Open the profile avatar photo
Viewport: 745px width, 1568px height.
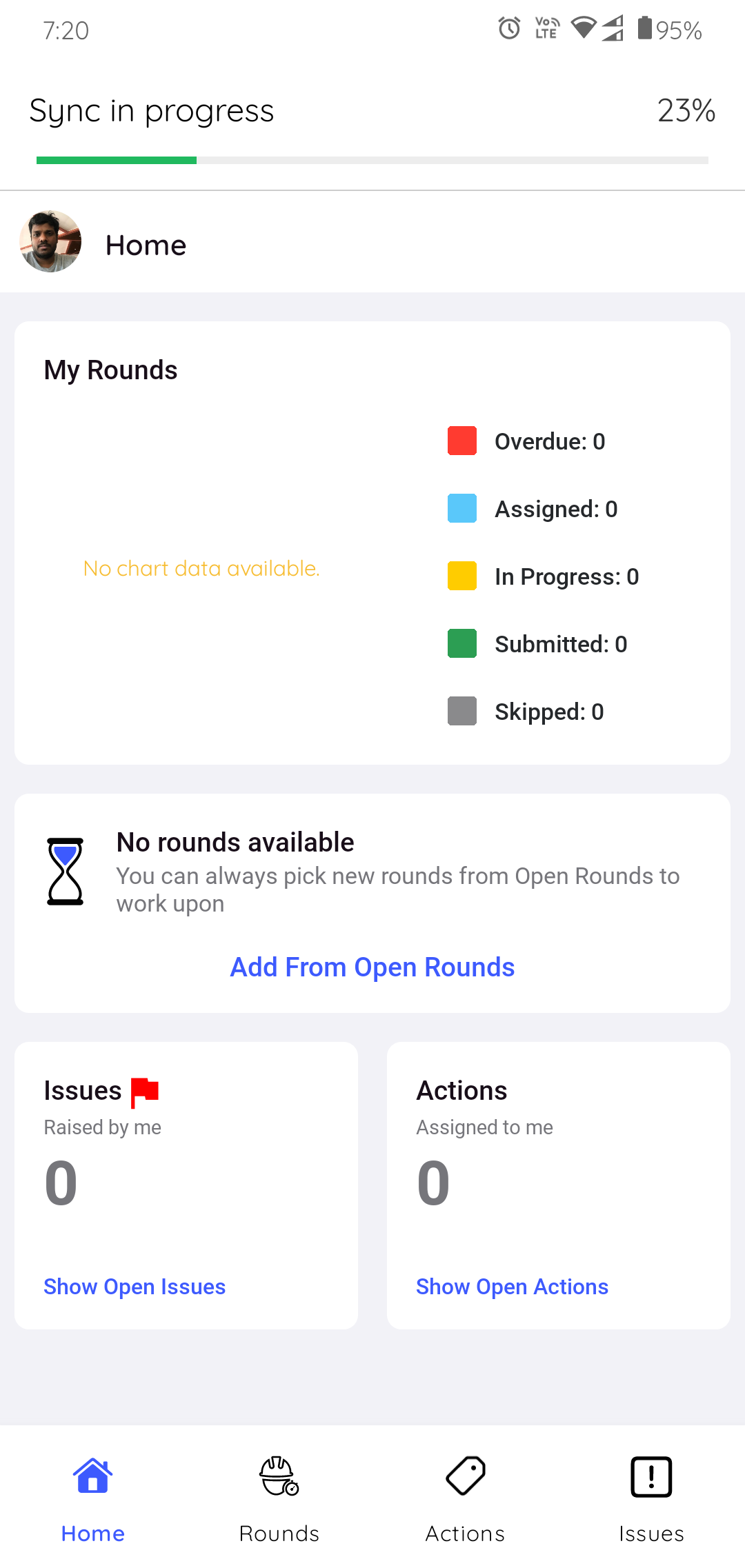click(50, 241)
